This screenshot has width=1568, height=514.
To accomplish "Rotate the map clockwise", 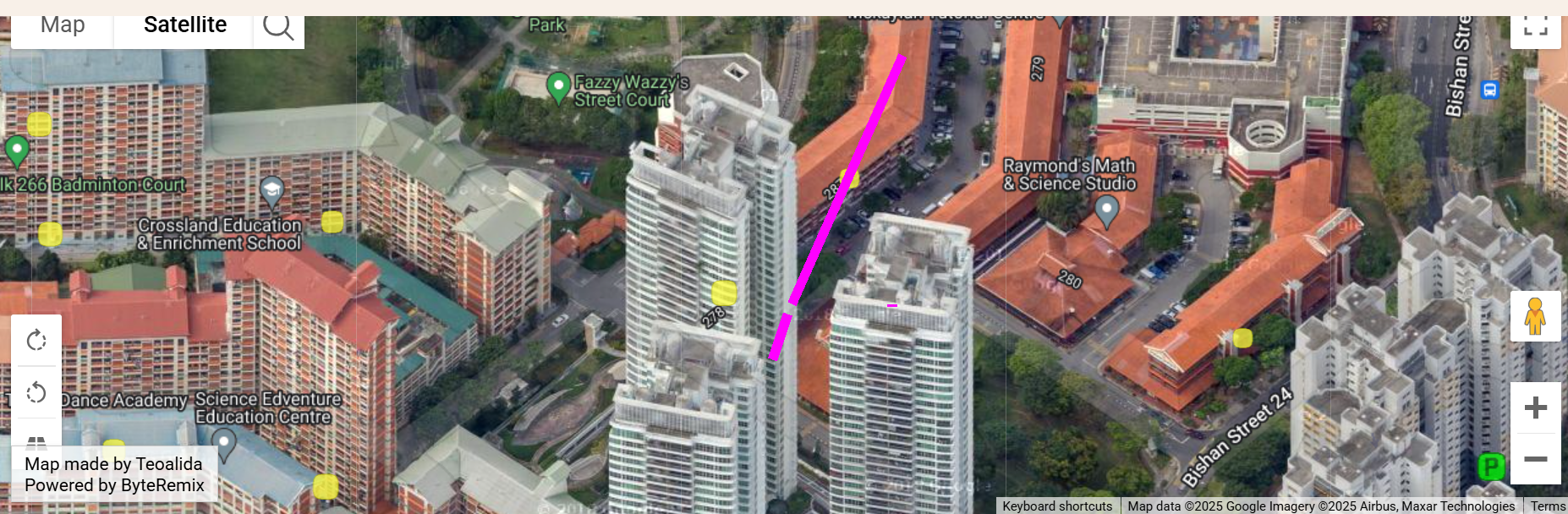I will click(36, 341).
